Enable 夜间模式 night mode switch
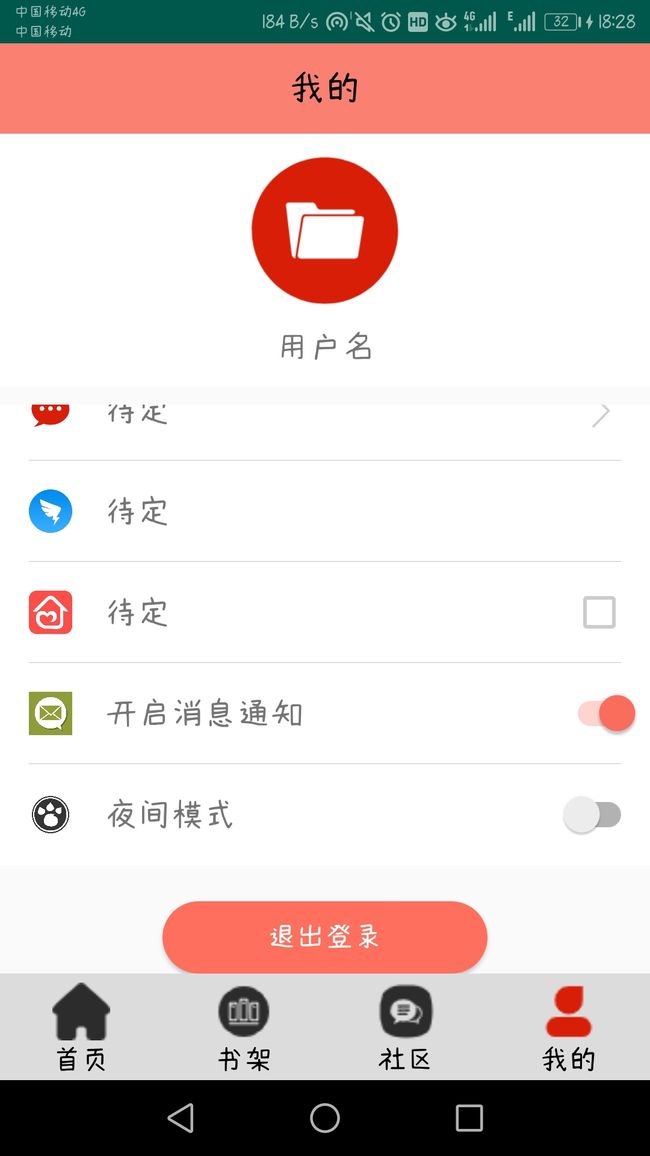 click(592, 815)
